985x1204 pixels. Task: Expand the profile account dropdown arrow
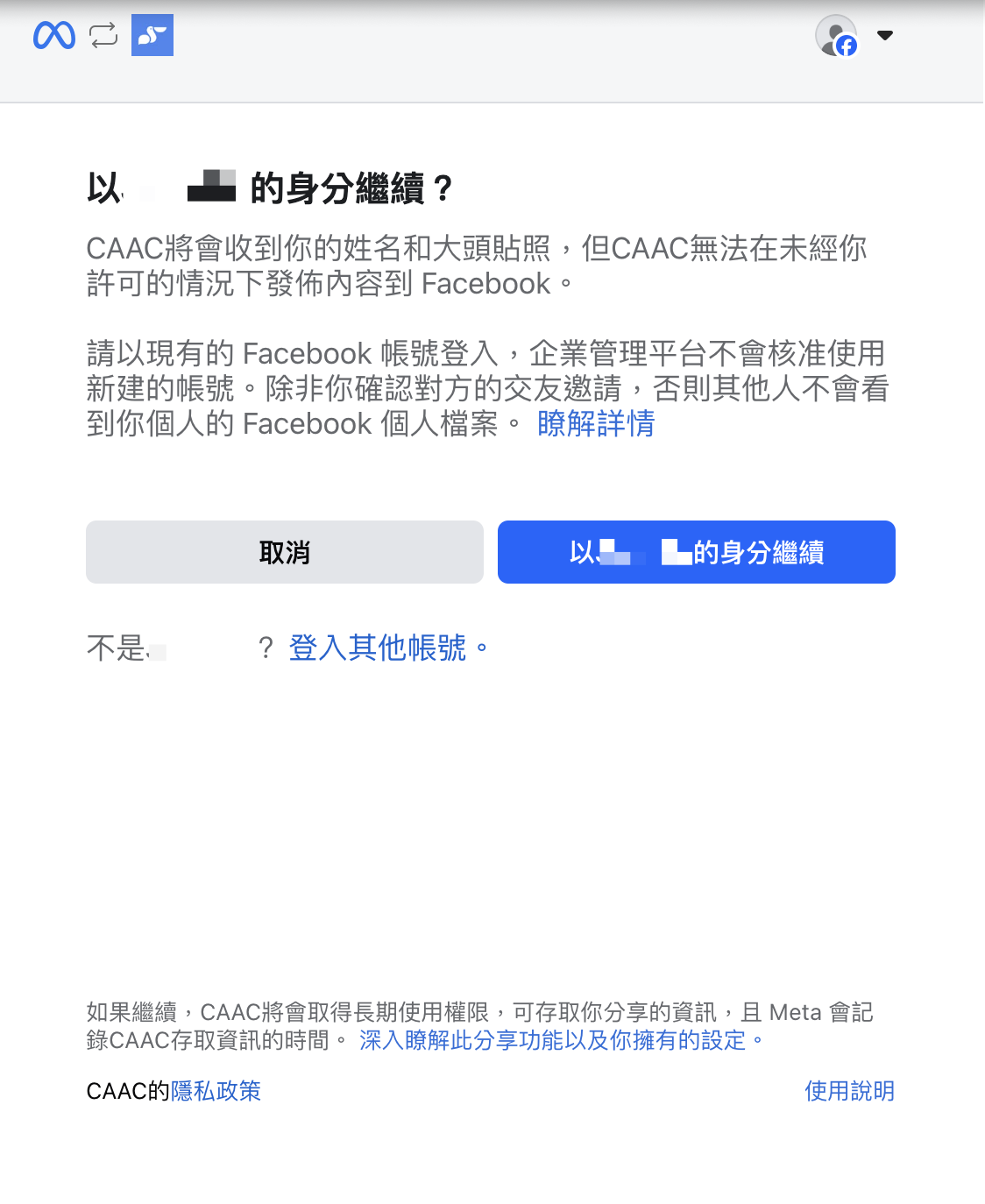[885, 36]
